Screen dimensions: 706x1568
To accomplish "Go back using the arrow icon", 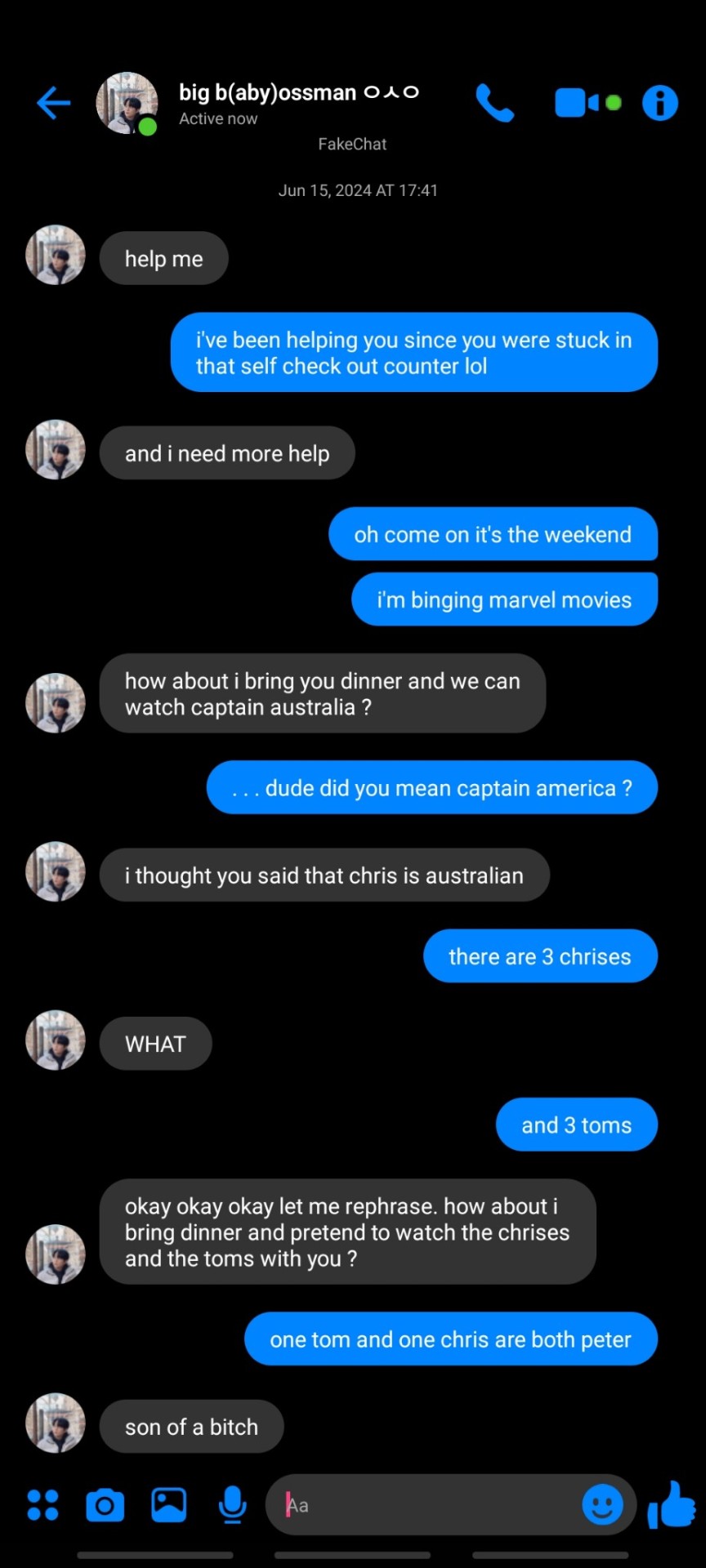I will 54,104.
